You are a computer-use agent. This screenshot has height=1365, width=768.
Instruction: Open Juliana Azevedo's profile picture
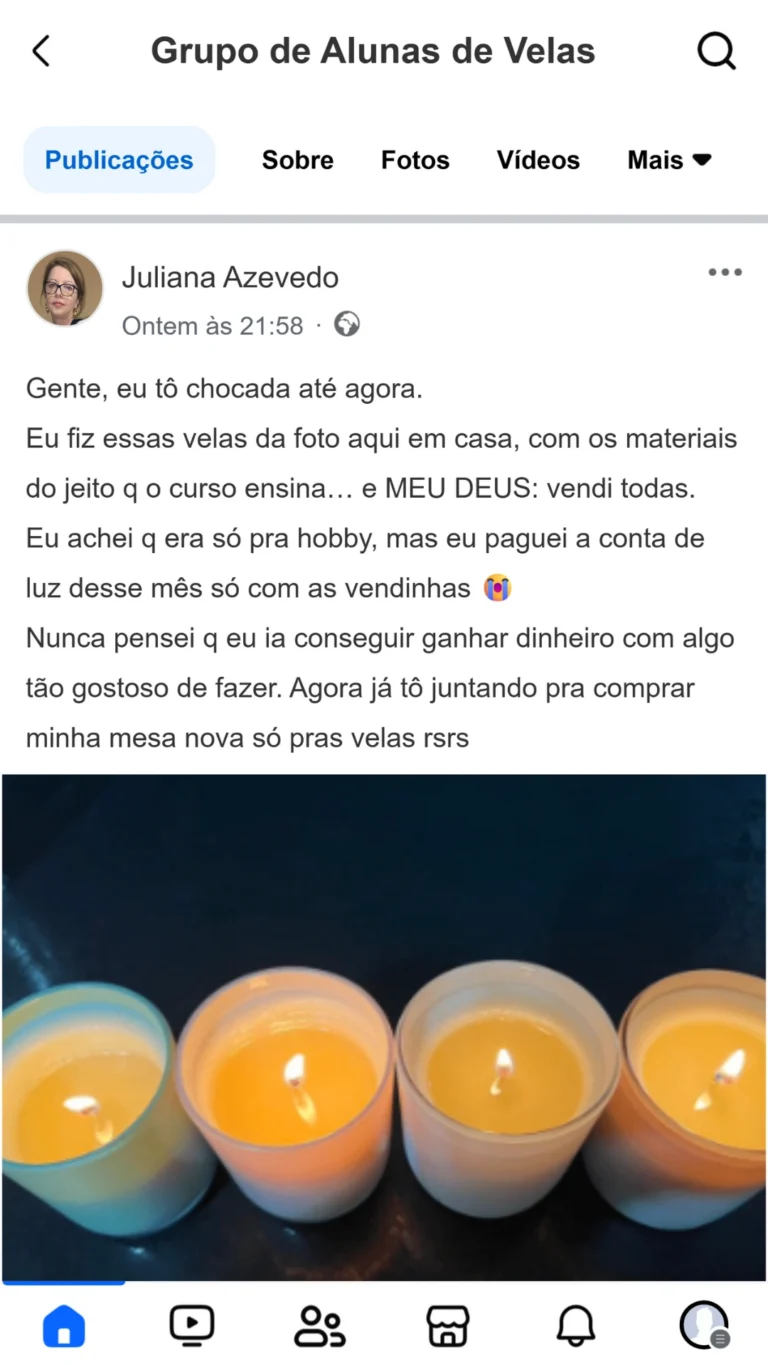pyautogui.click(x=65, y=288)
